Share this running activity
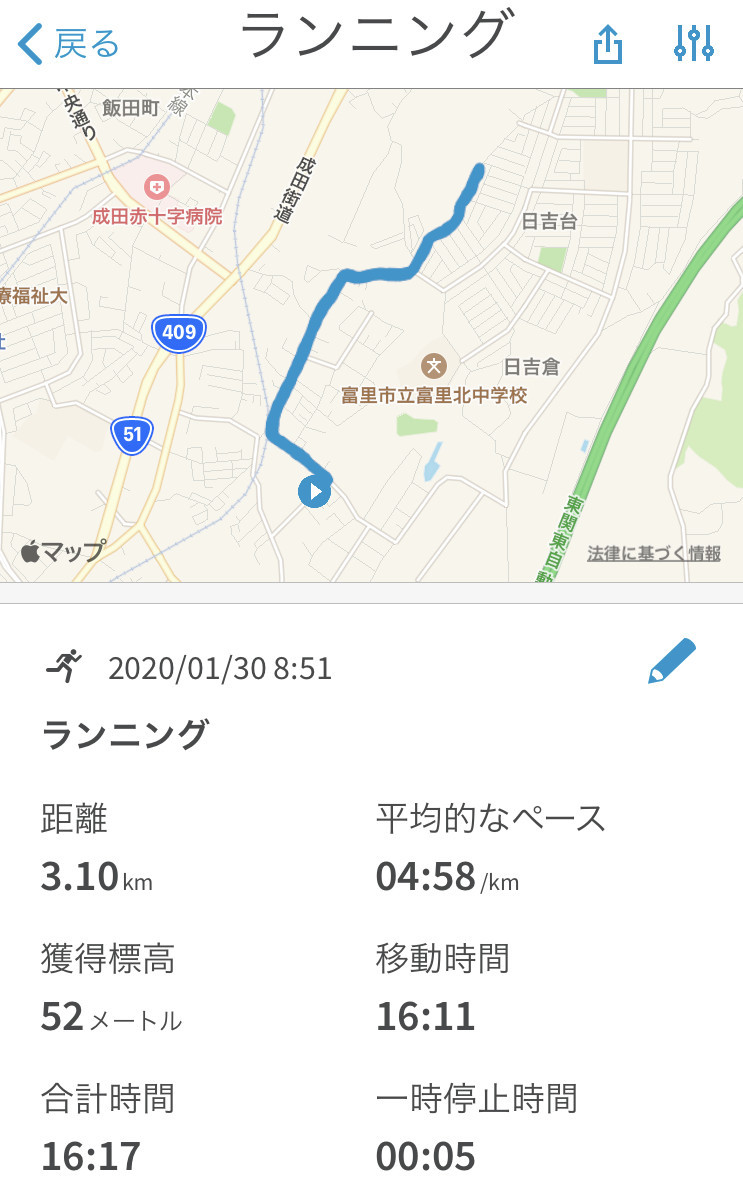 [x=608, y=44]
